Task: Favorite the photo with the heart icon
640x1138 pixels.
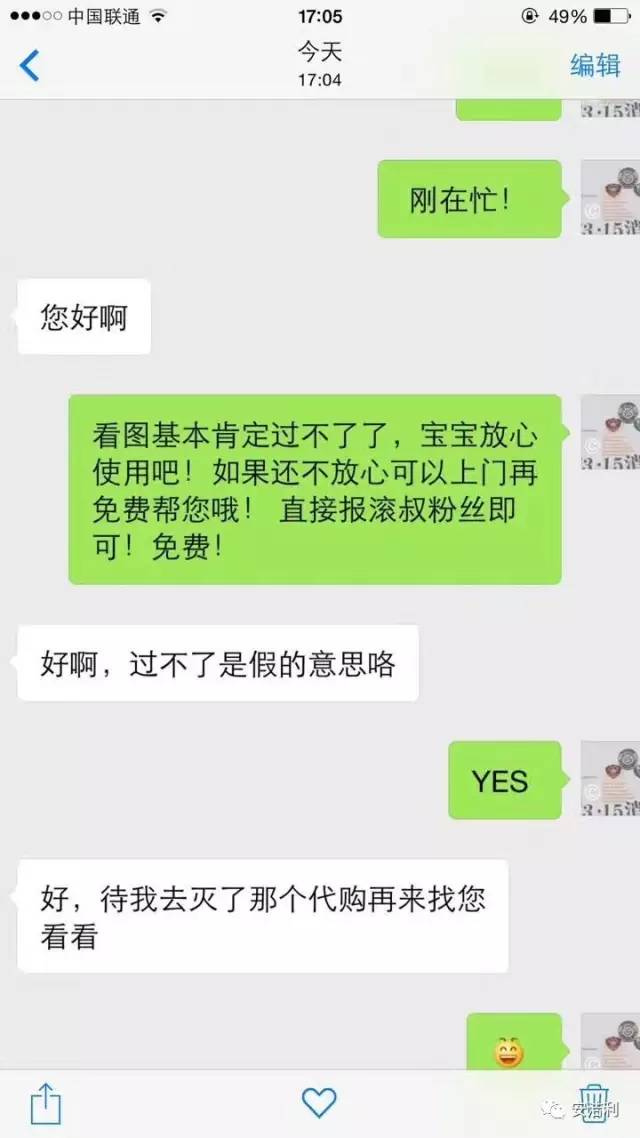Action: click(x=319, y=1103)
